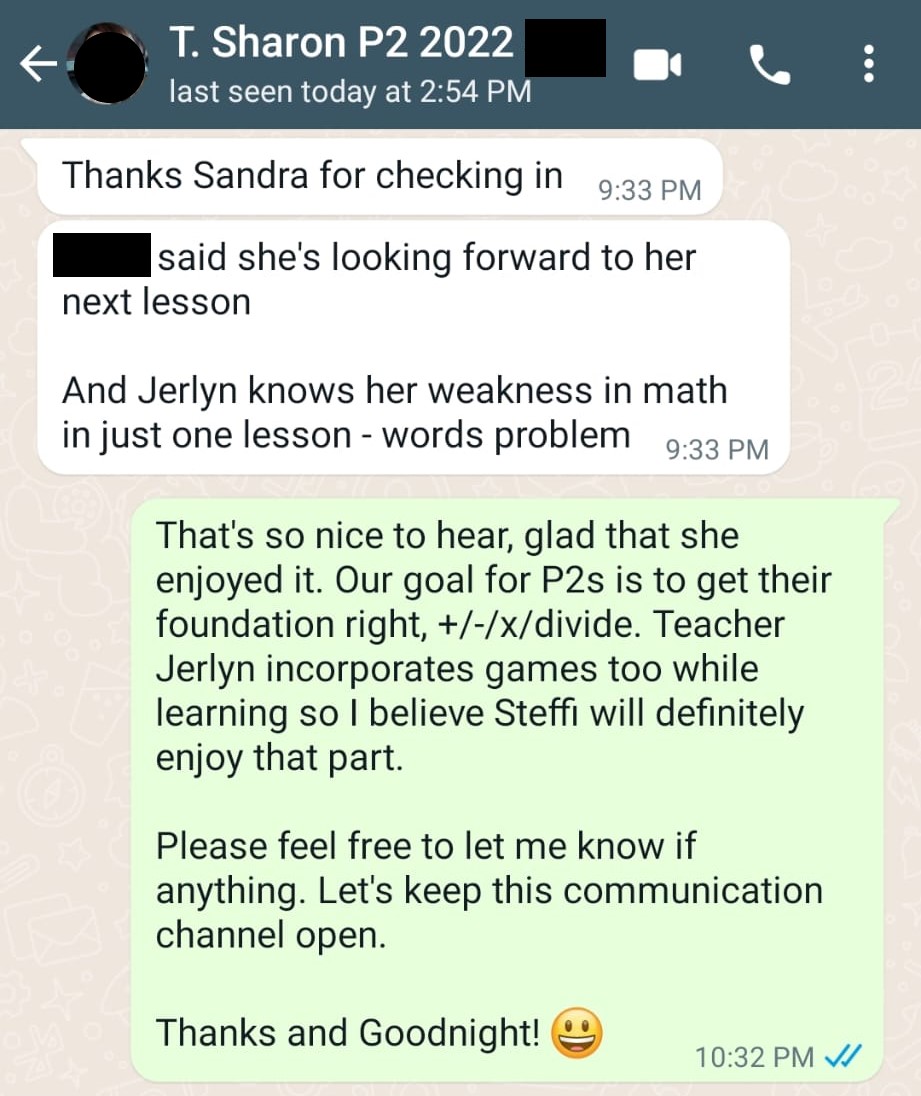The image size is (921, 1096).
Task: Start a video call with T. Sharon
Action: tap(658, 66)
